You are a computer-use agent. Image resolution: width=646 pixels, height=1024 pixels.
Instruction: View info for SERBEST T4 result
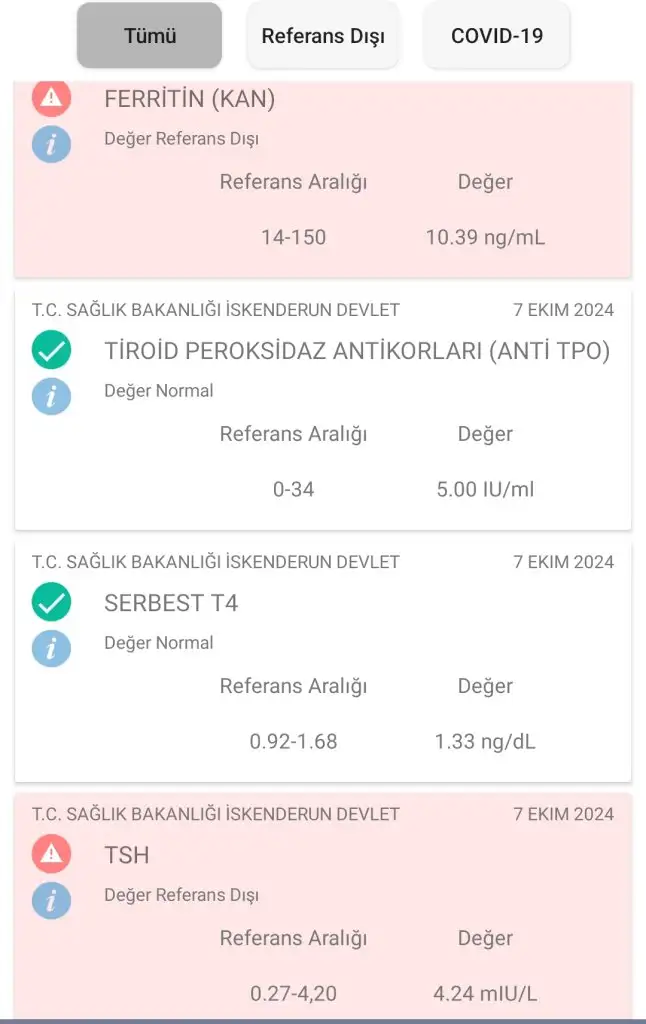pos(51,649)
